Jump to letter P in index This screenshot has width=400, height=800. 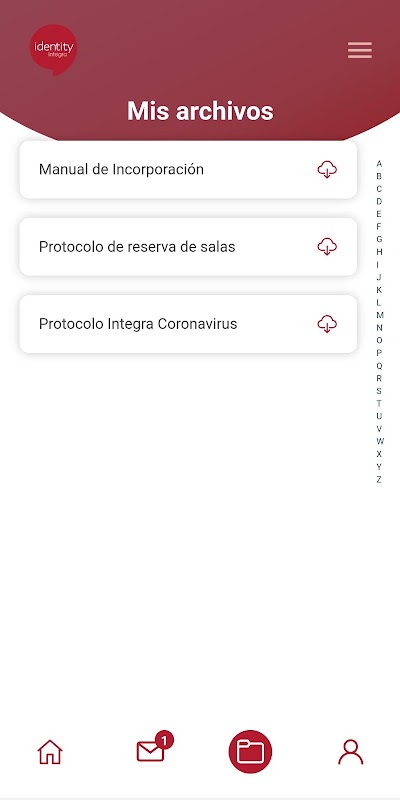pyautogui.click(x=379, y=353)
